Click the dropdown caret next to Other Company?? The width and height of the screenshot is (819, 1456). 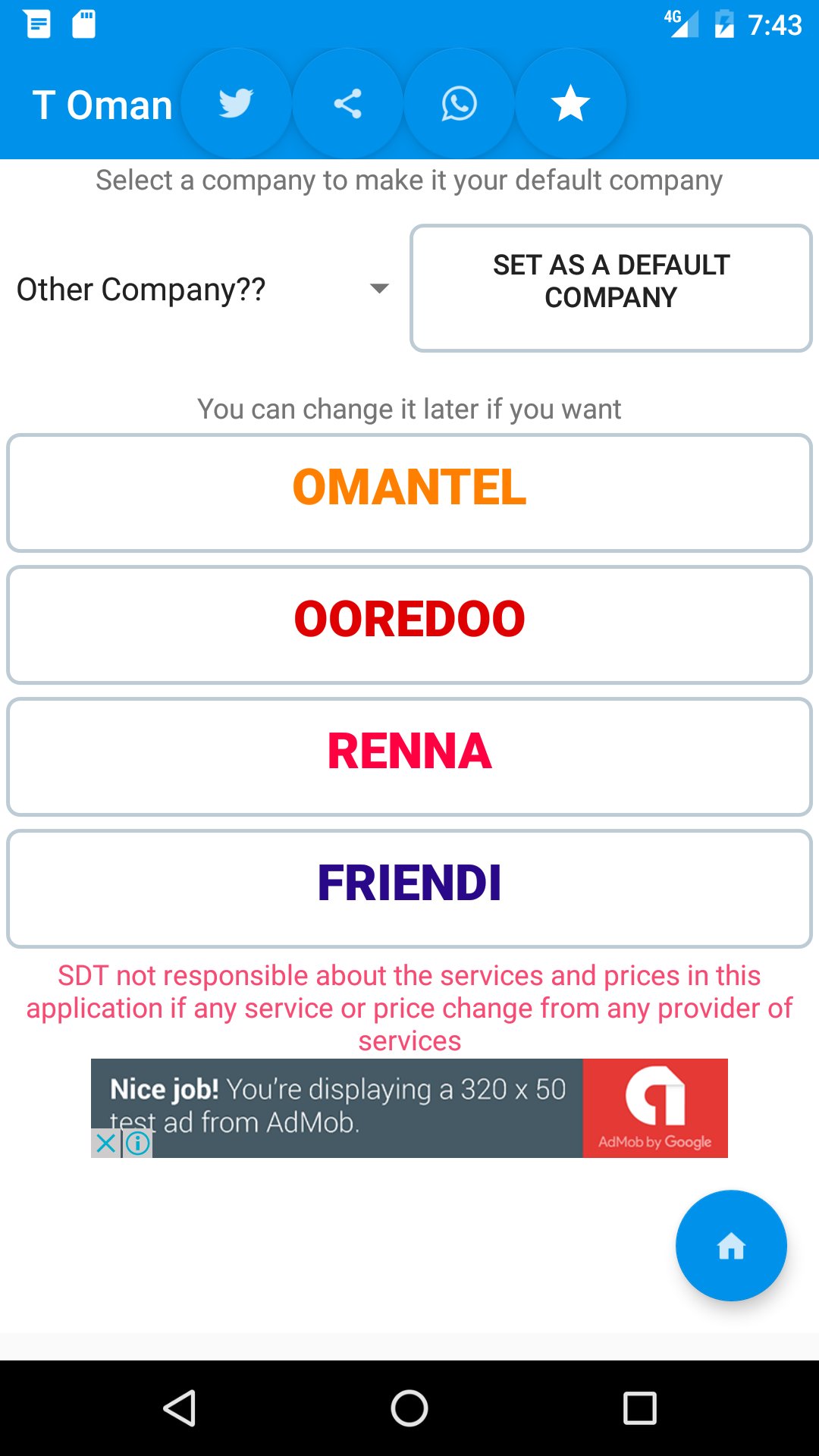pos(379,288)
